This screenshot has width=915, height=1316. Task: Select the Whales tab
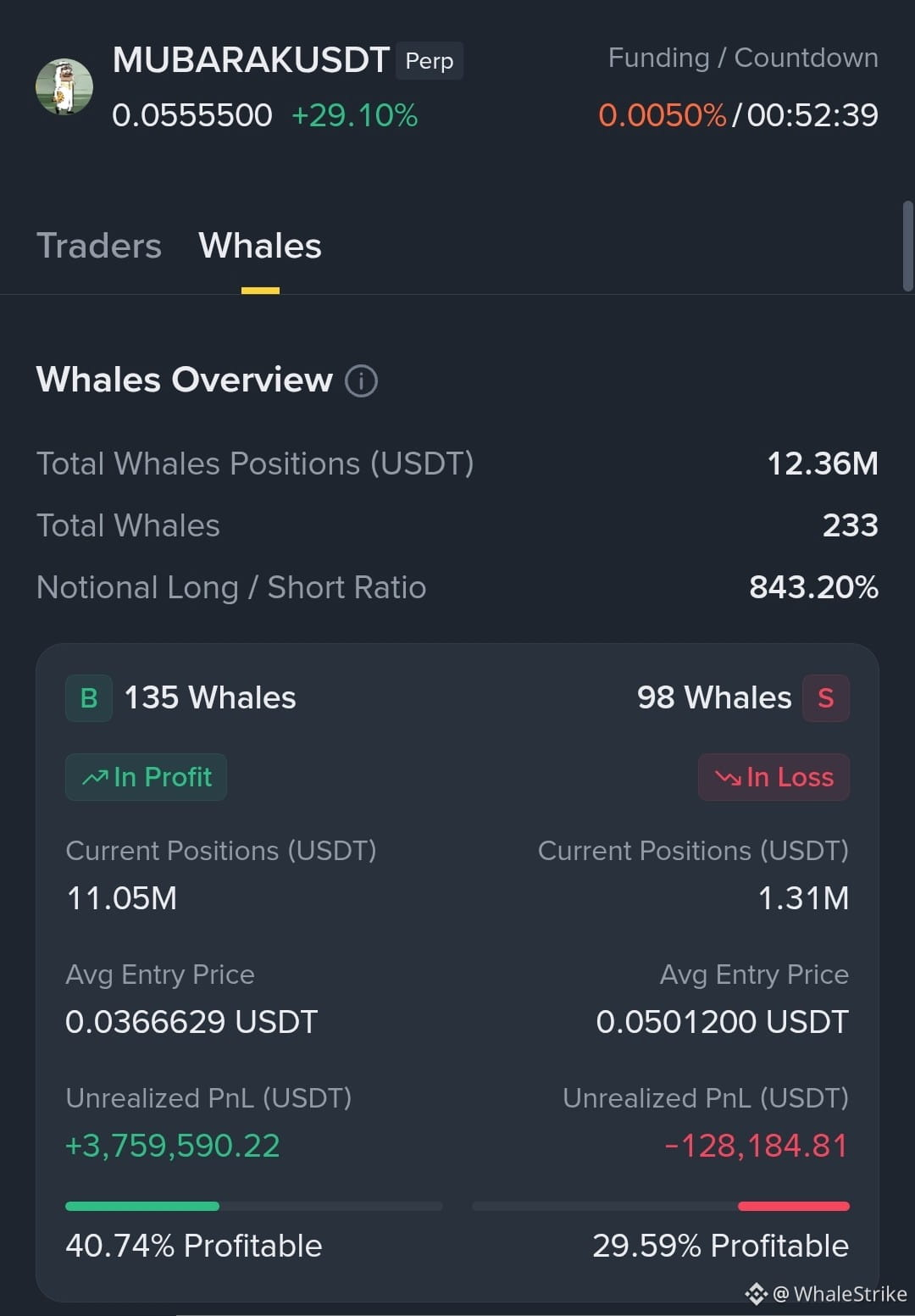coord(260,246)
